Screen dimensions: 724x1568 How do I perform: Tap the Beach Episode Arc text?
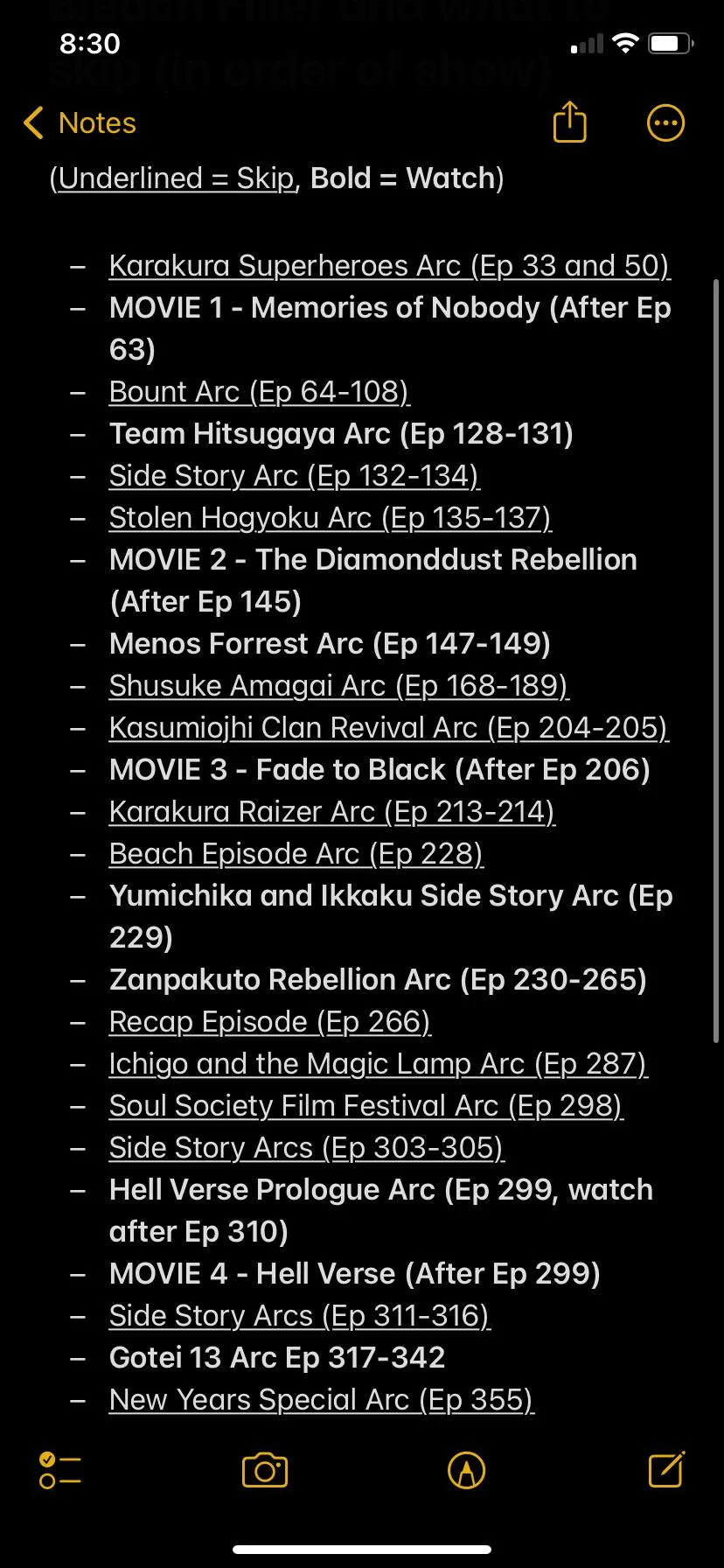tap(296, 853)
